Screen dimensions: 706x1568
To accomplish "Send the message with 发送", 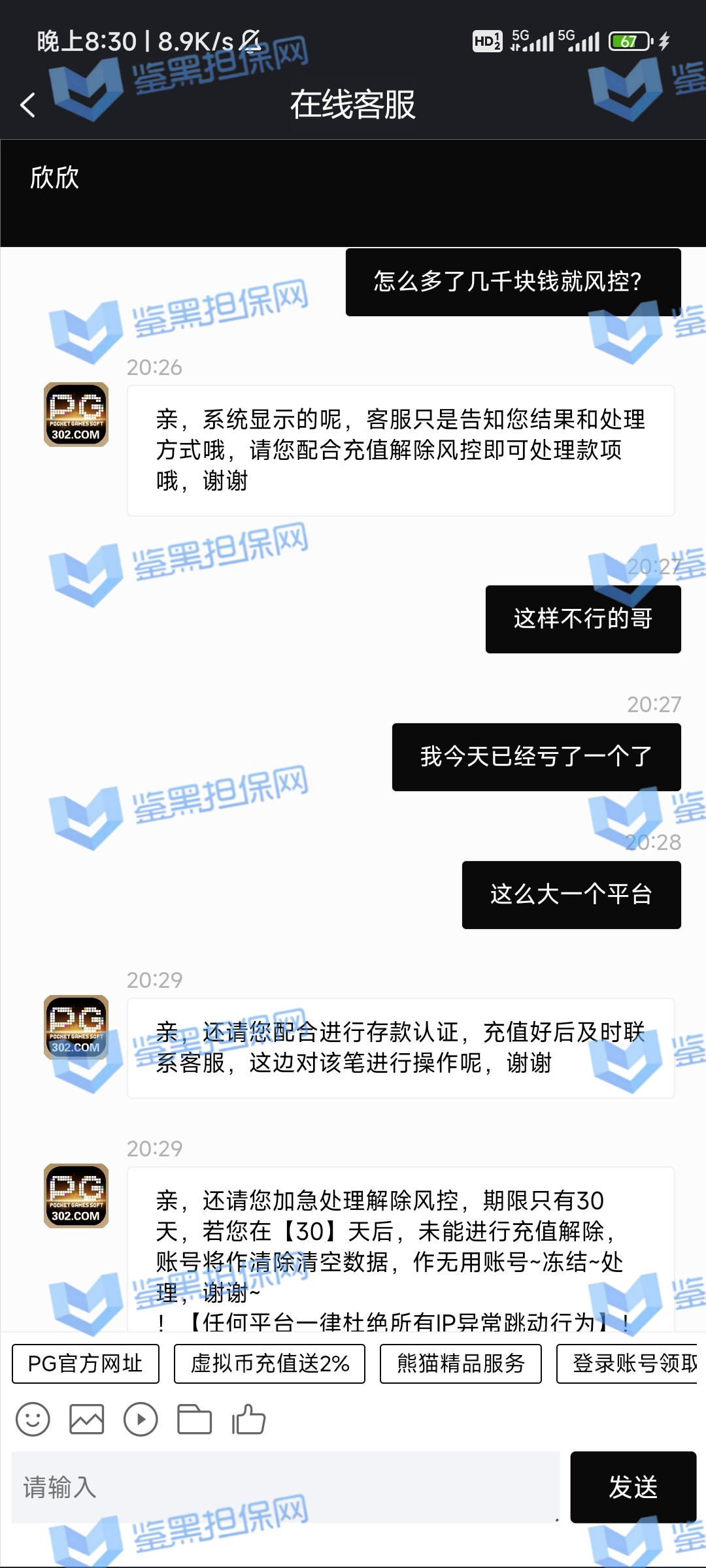I will click(x=633, y=1487).
